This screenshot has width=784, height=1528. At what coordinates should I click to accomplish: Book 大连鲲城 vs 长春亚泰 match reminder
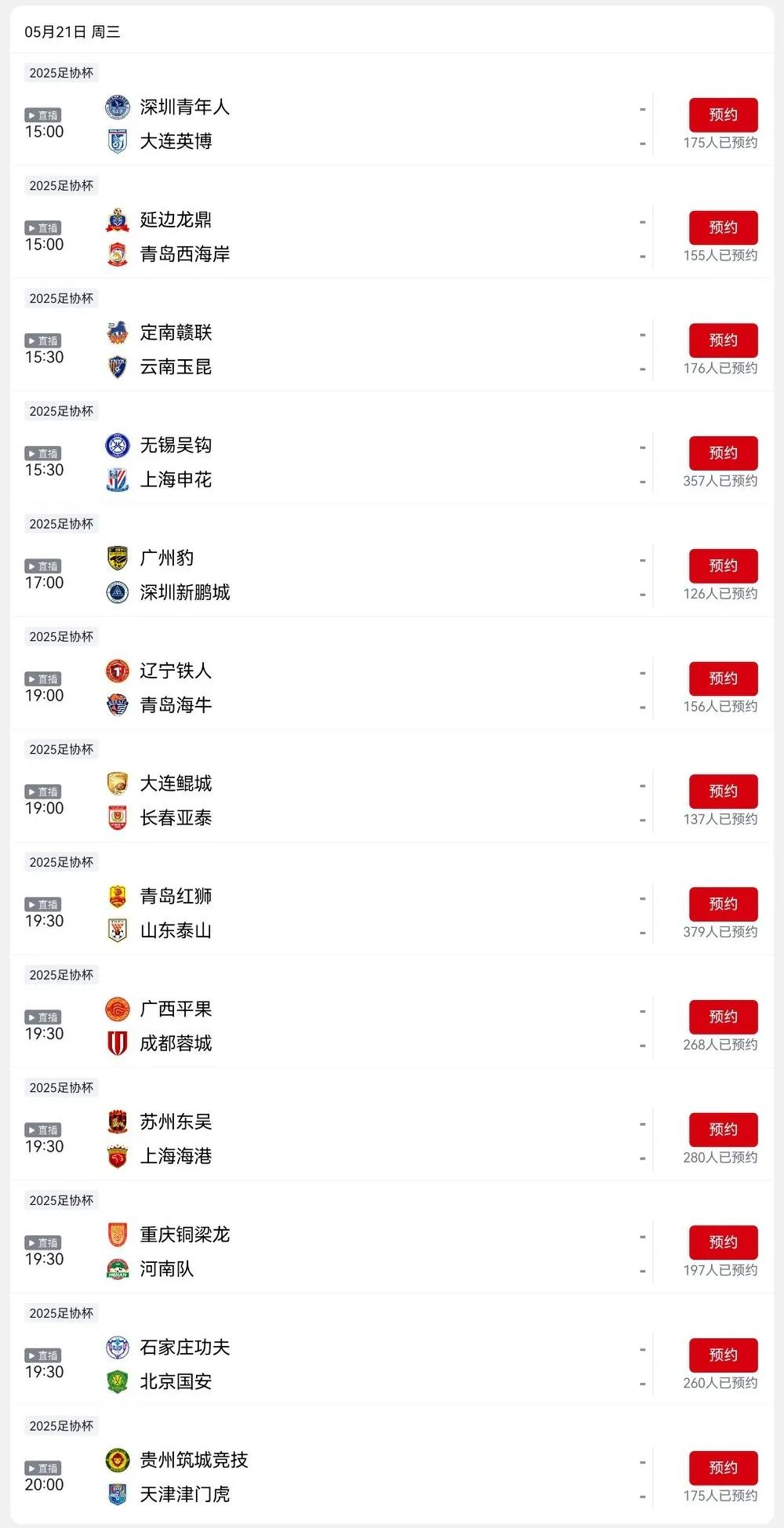coord(724,791)
